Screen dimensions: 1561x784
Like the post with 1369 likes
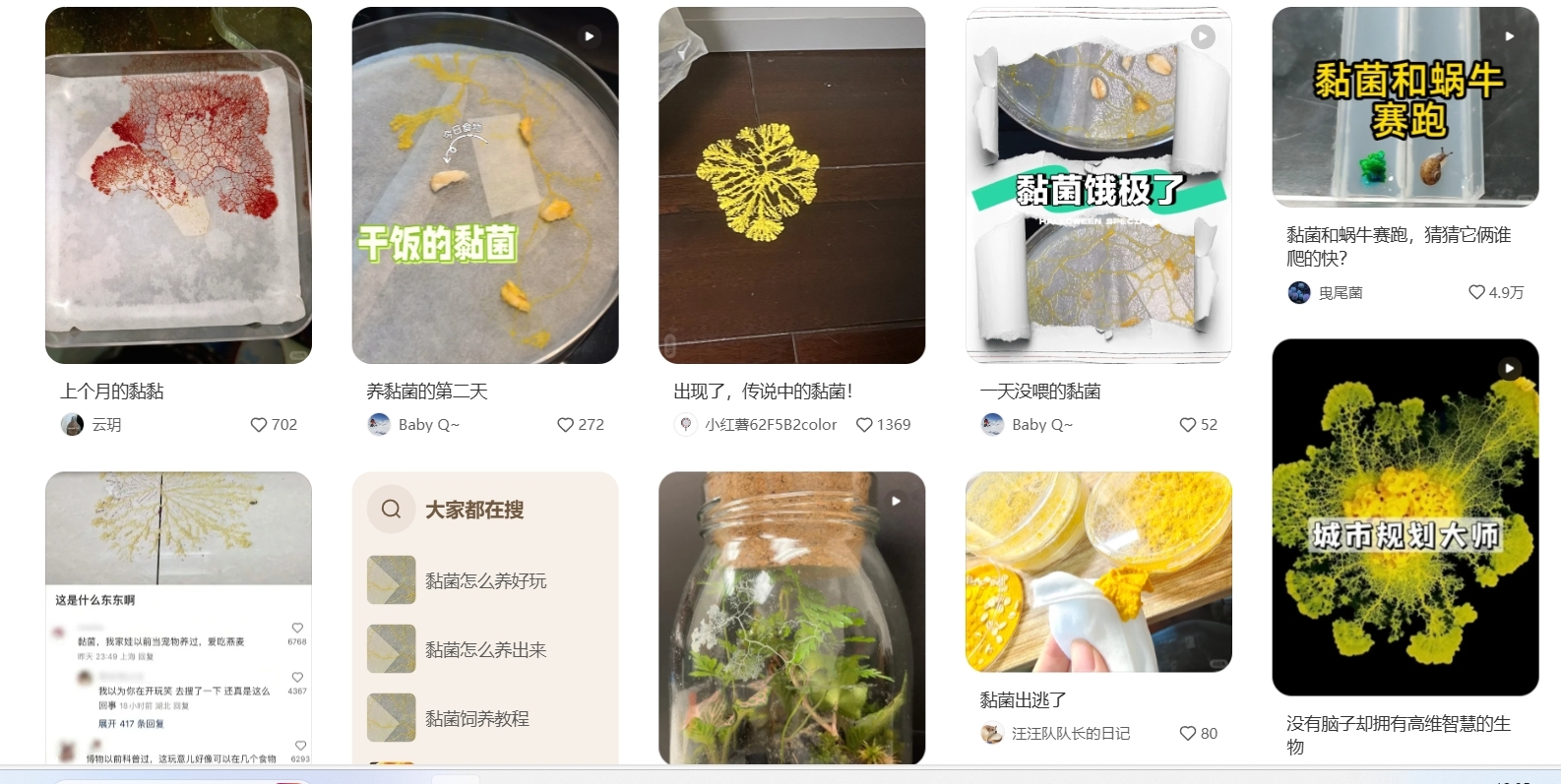click(x=864, y=425)
